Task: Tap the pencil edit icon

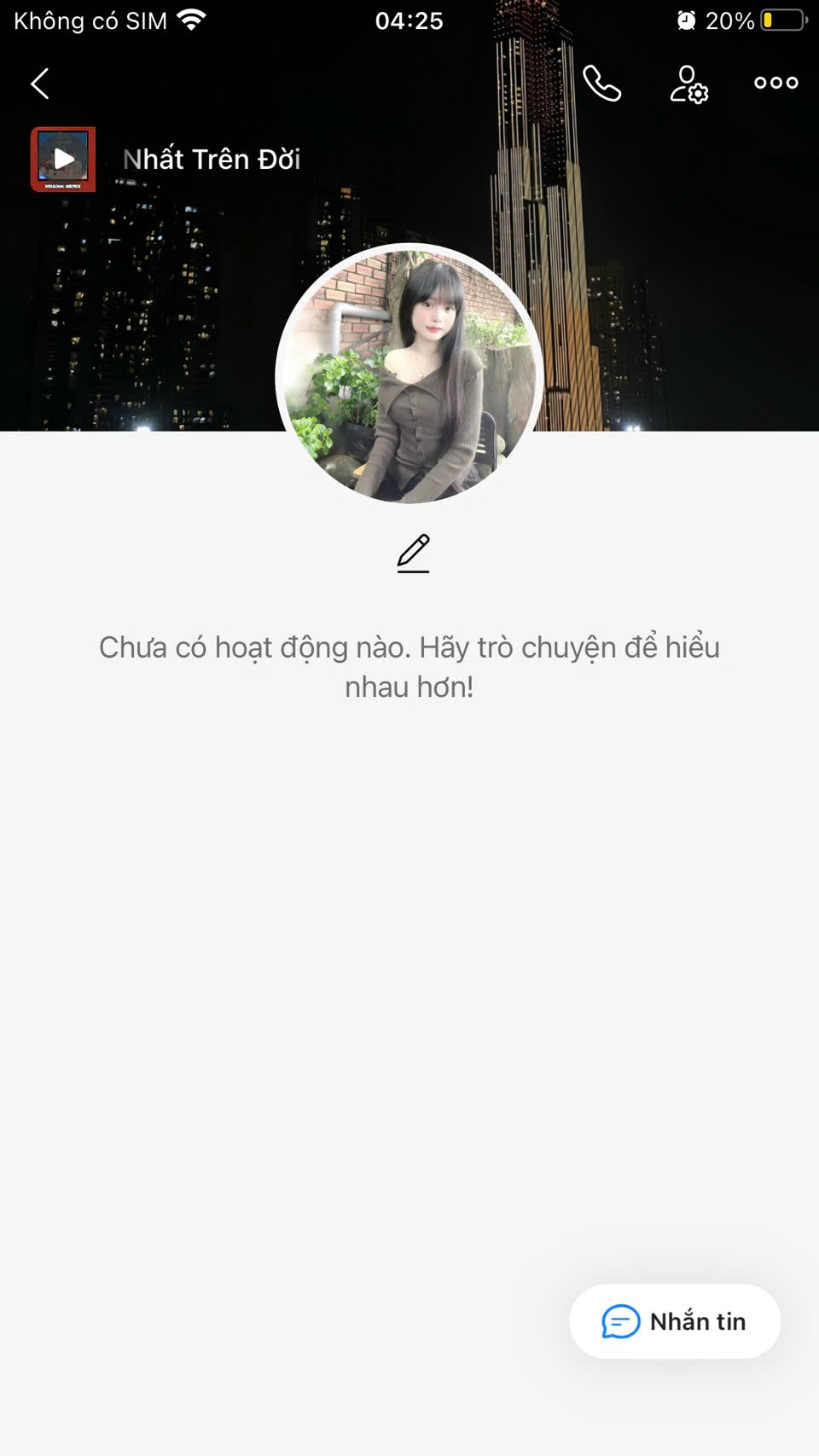Action: click(x=413, y=554)
